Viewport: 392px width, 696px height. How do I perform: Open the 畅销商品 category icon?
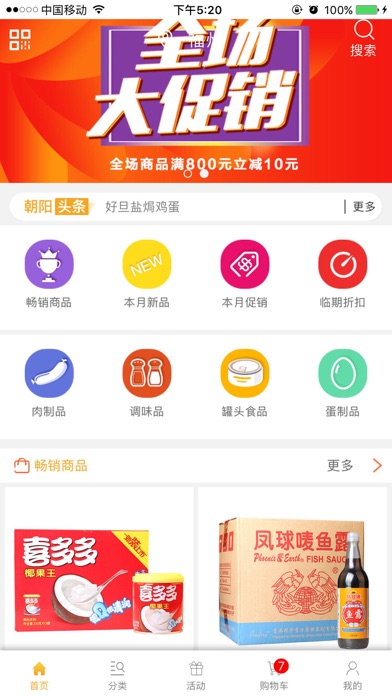pyautogui.click(x=49, y=274)
